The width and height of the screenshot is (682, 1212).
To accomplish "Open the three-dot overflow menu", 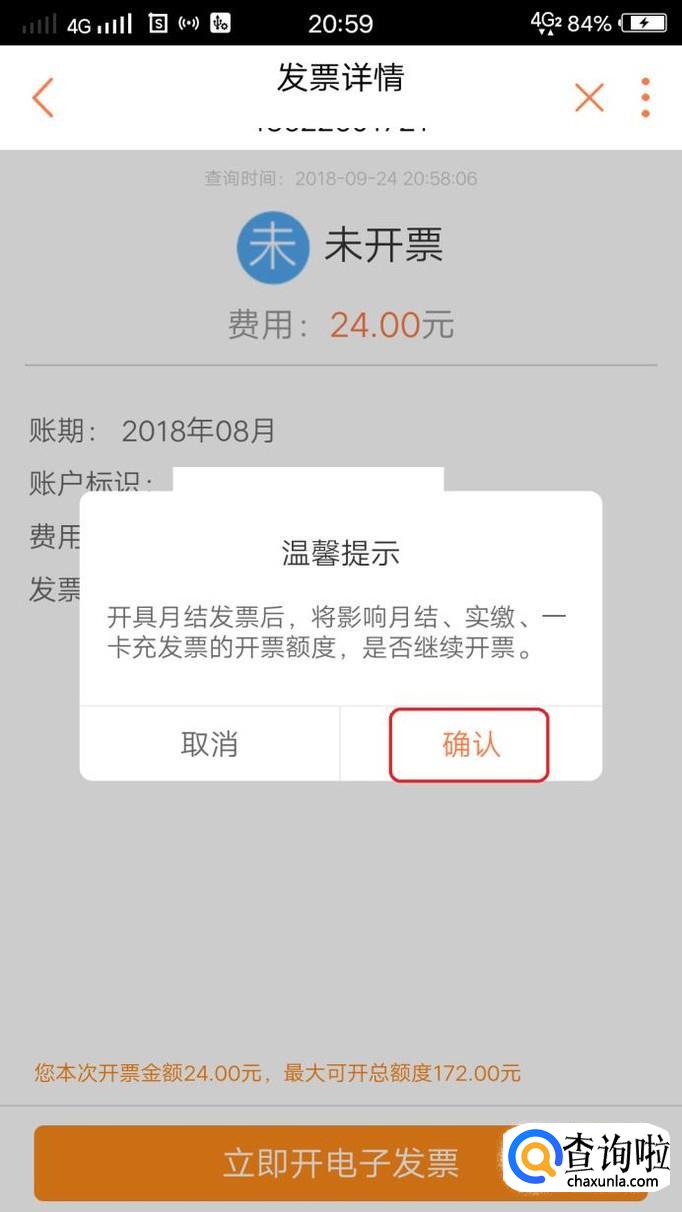I will (x=646, y=98).
